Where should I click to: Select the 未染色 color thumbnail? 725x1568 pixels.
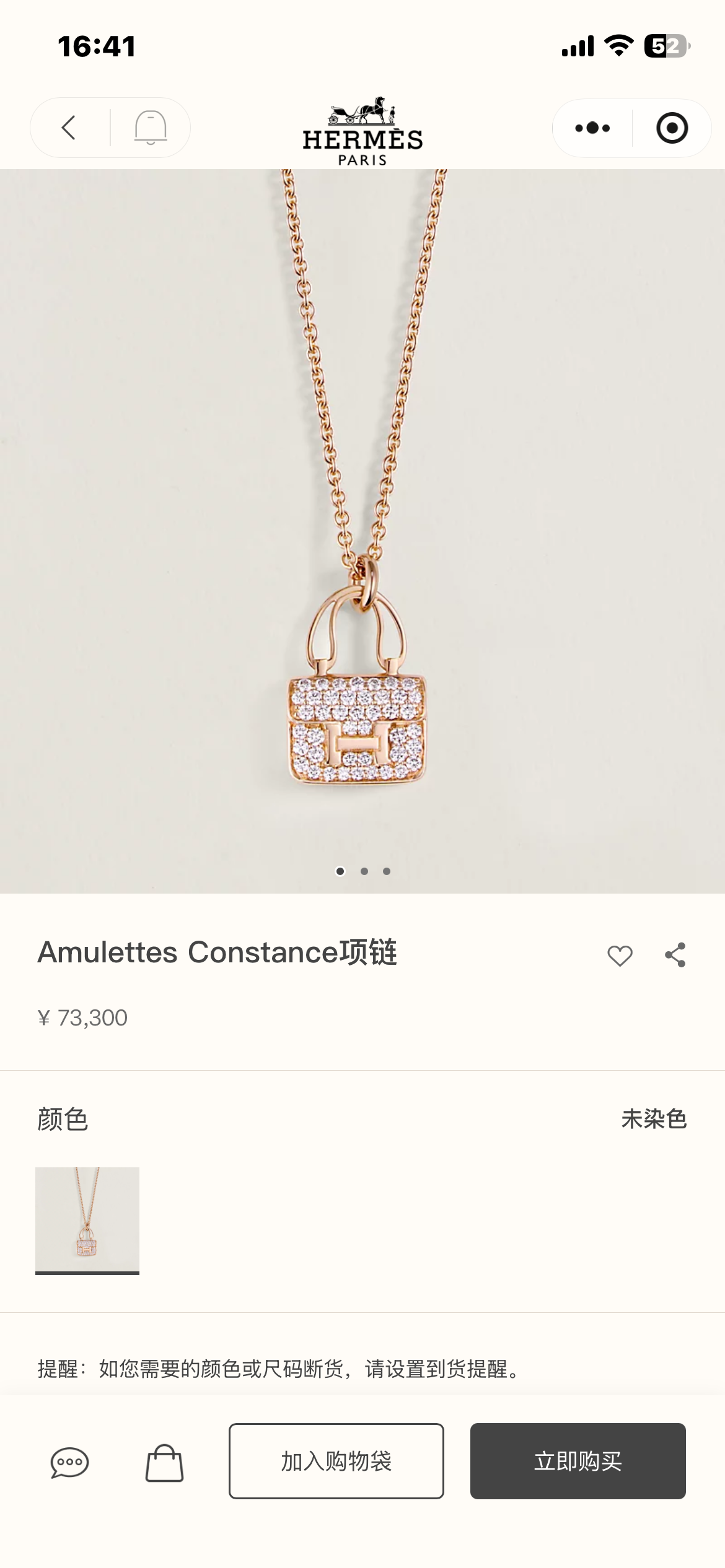point(87,1221)
